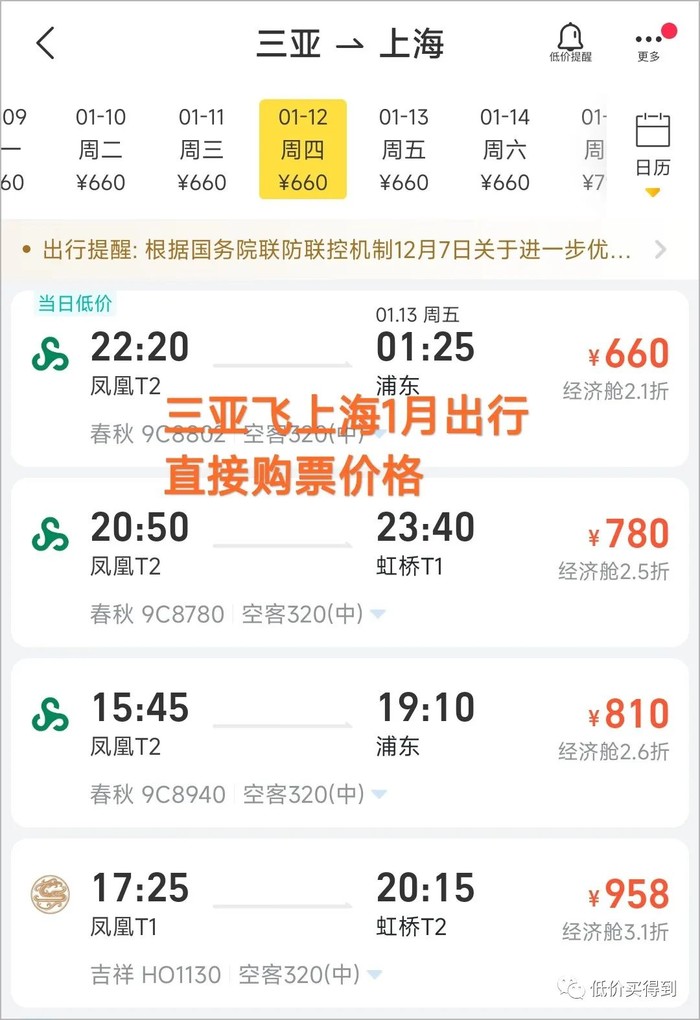Open the 更多 overflow menu
The width and height of the screenshot is (700, 1020).
tap(649, 43)
